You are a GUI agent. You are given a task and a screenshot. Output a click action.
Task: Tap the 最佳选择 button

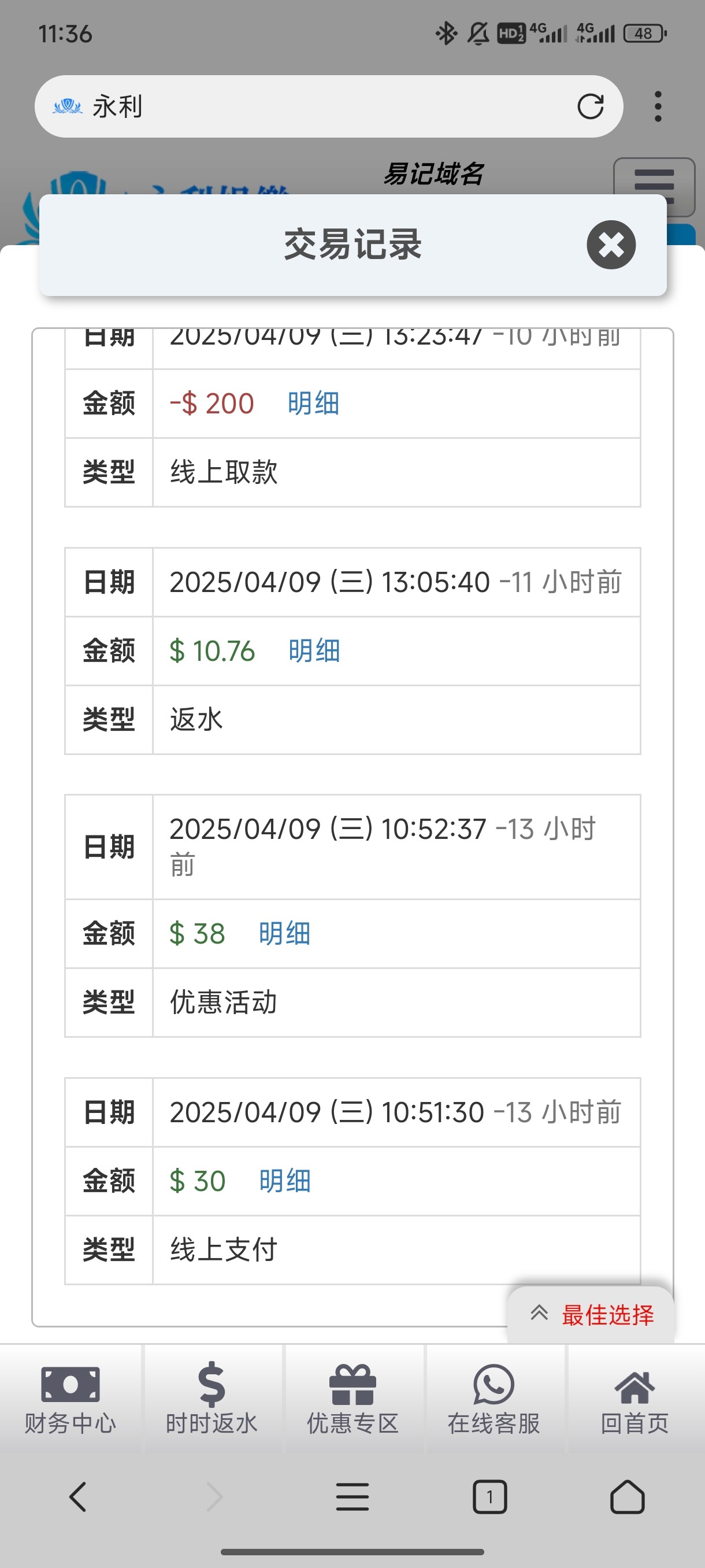[x=592, y=1314]
